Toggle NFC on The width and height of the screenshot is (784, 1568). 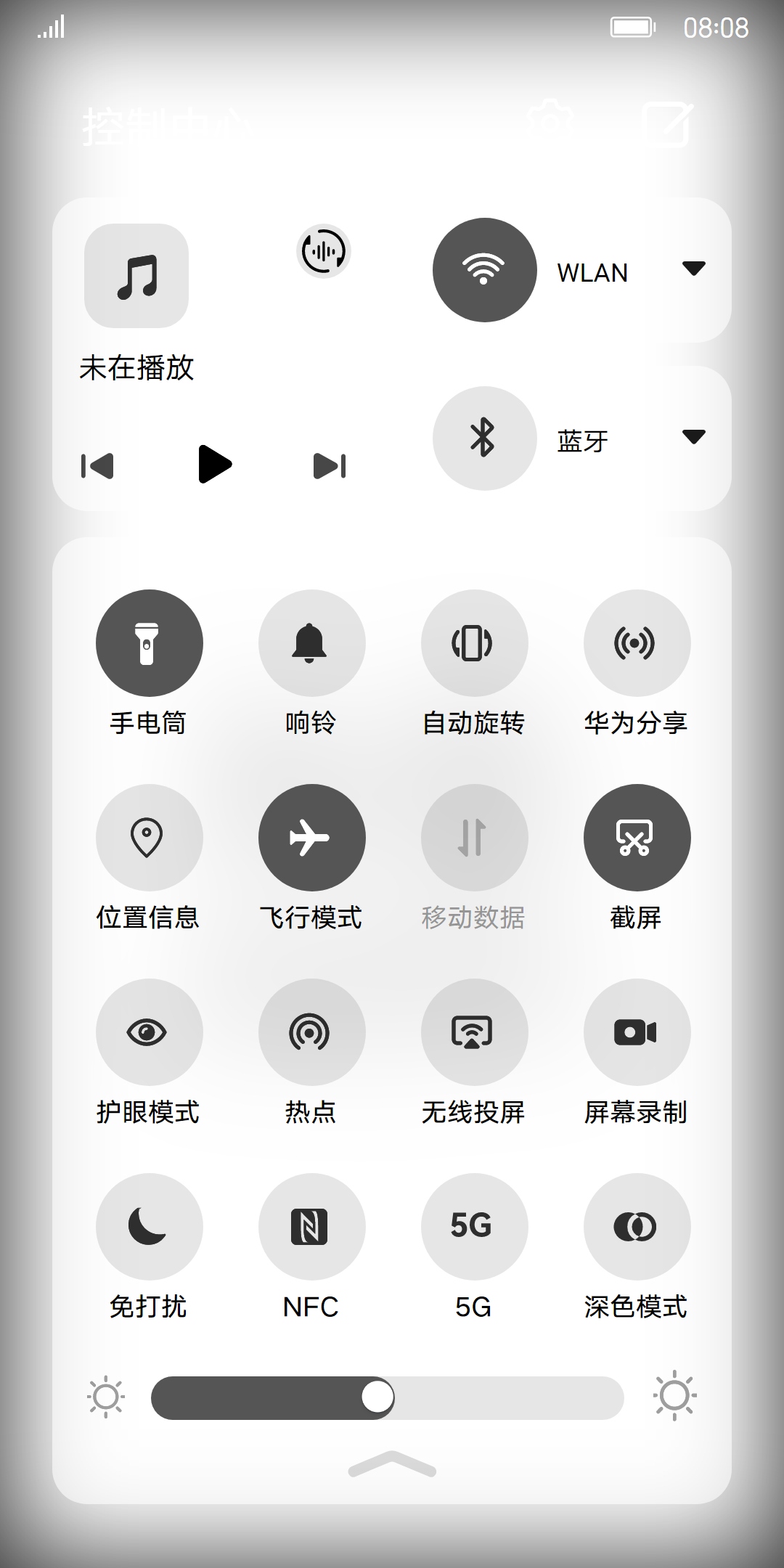click(x=312, y=1227)
